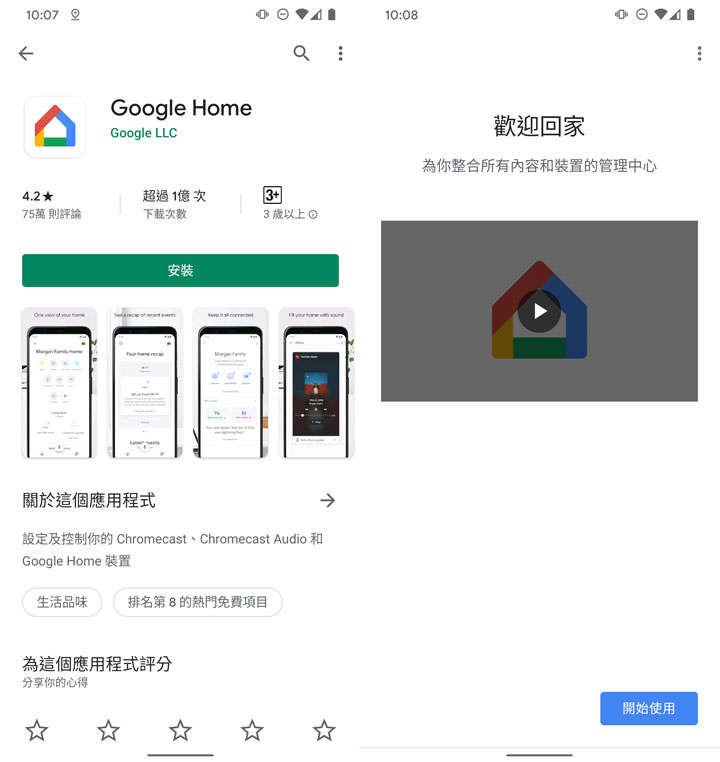720x762 pixels.
Task: Select the 生活品味 category chip
Action: click(62, 602)
